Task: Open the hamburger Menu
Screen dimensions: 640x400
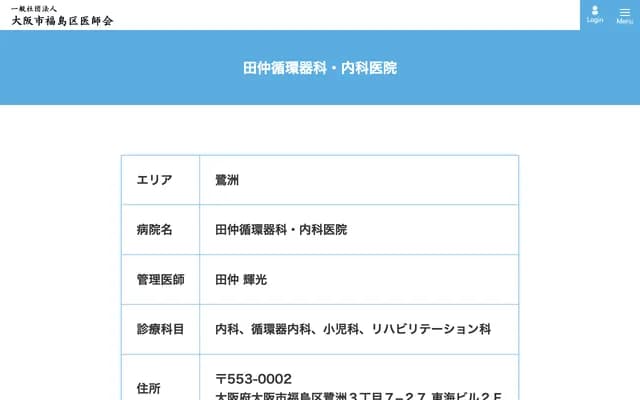Action: coord(624,14)
